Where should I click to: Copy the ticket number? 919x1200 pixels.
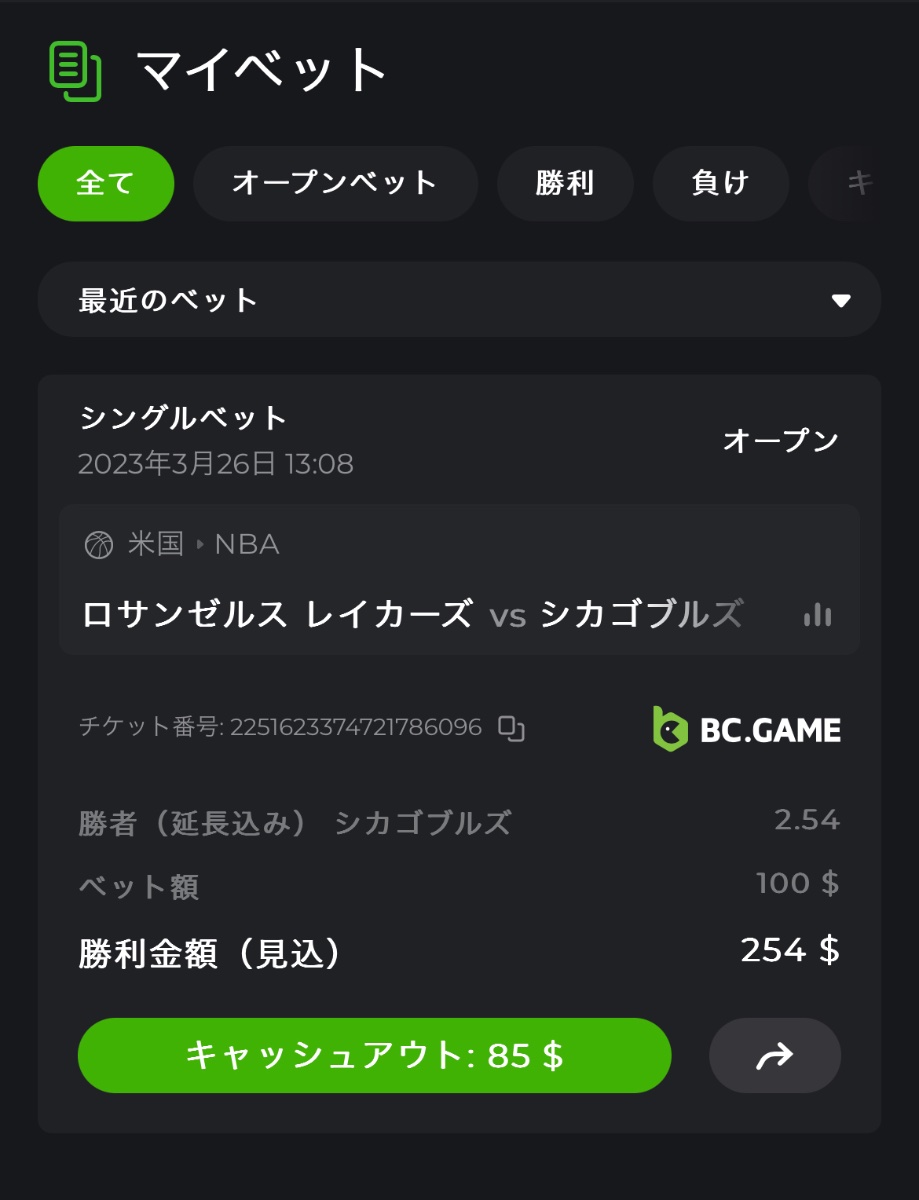click(512, 729)
